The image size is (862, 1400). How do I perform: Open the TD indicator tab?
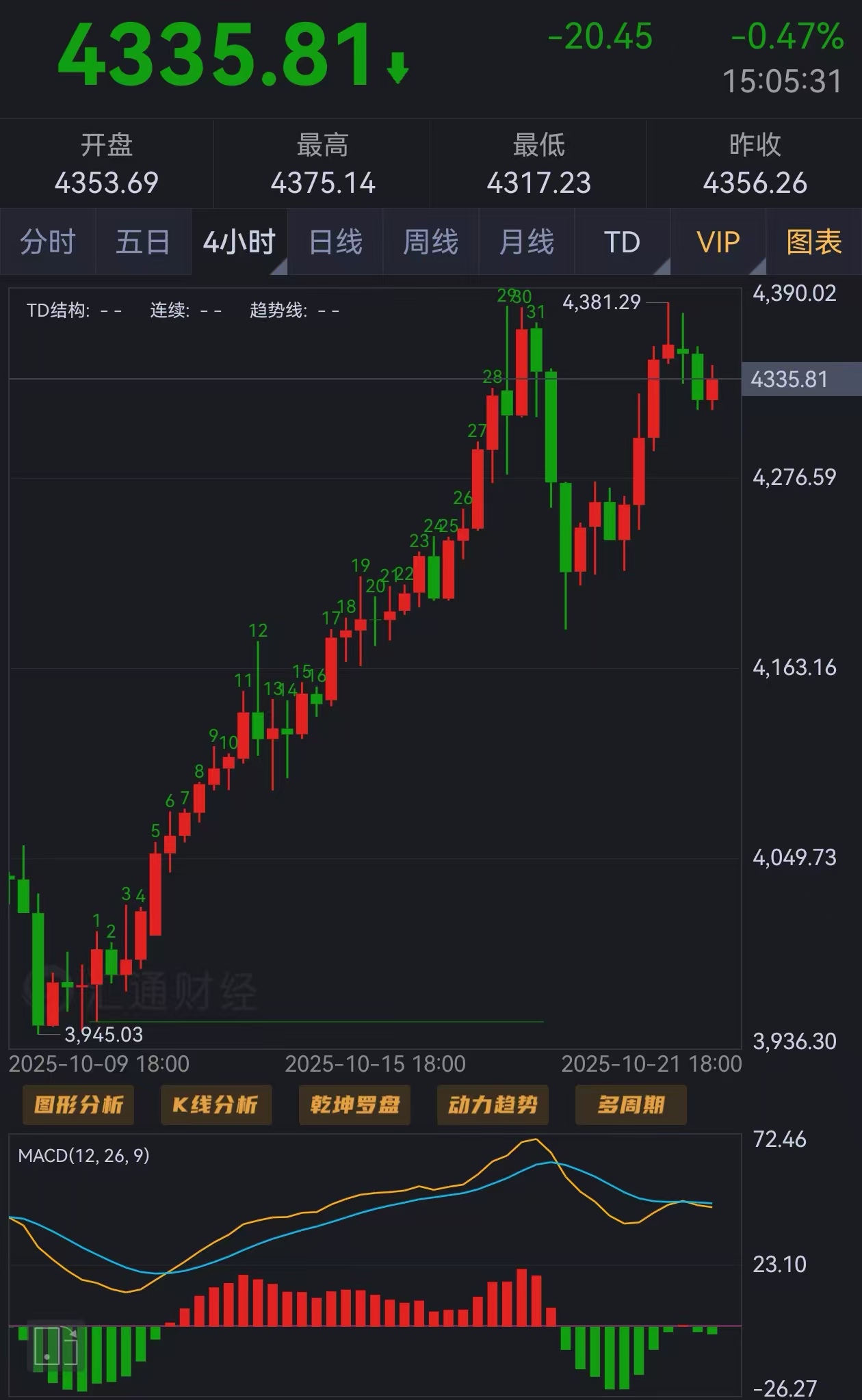click(622, 242)
